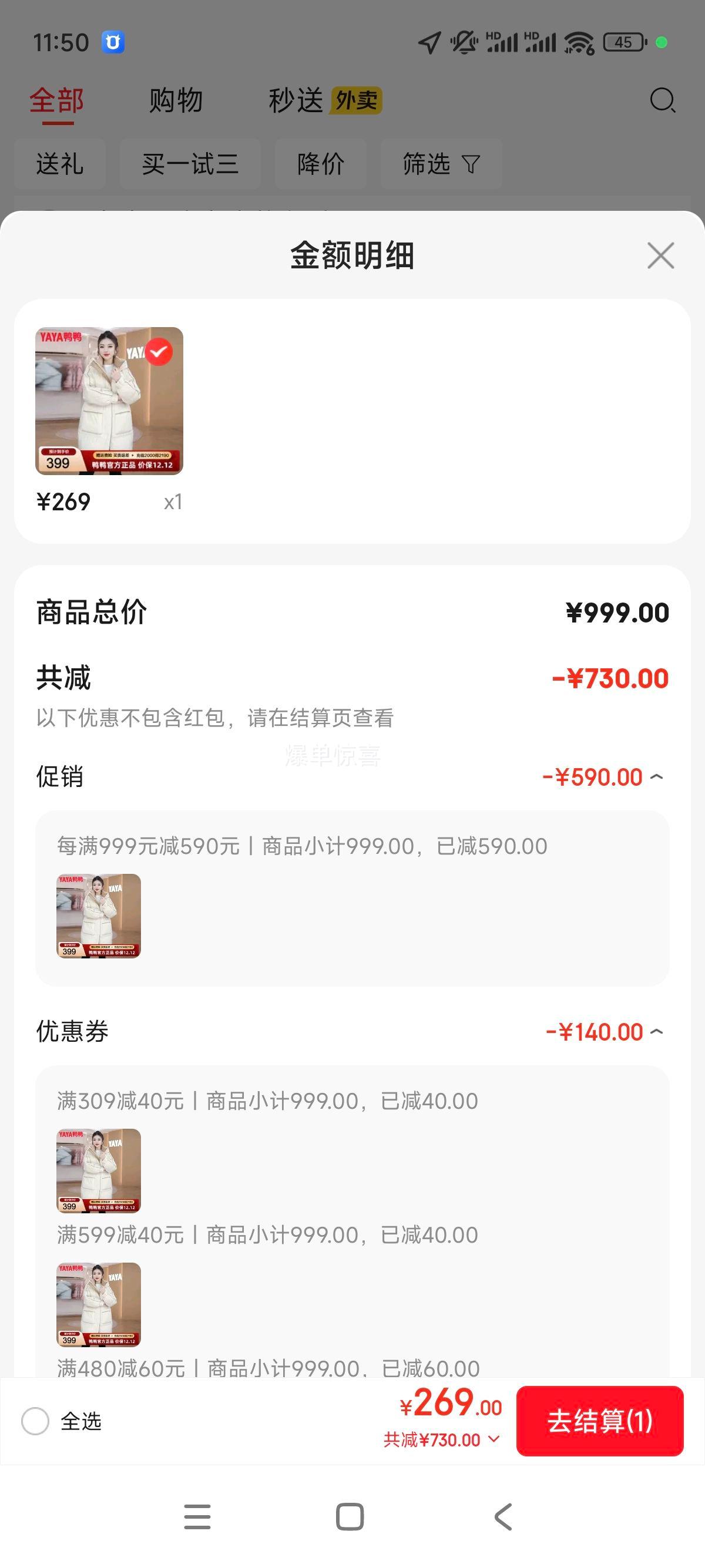The height and width of the screenshot is (1568, 705).
Task: Select the 送礼 filter chip
Action: [x=60, y=164]
